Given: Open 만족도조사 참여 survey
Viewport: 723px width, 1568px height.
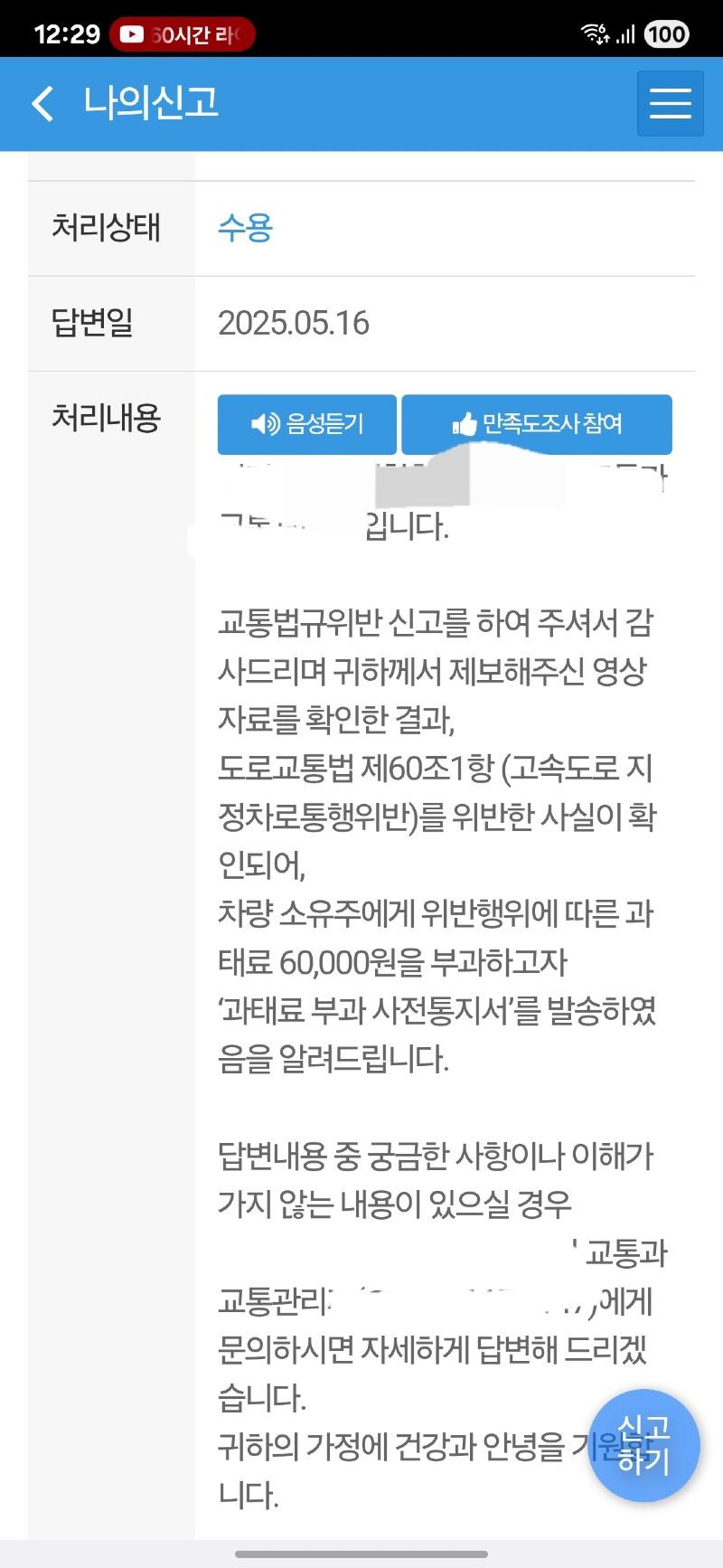Looking at the screenshot, I should tap(537, 423).
